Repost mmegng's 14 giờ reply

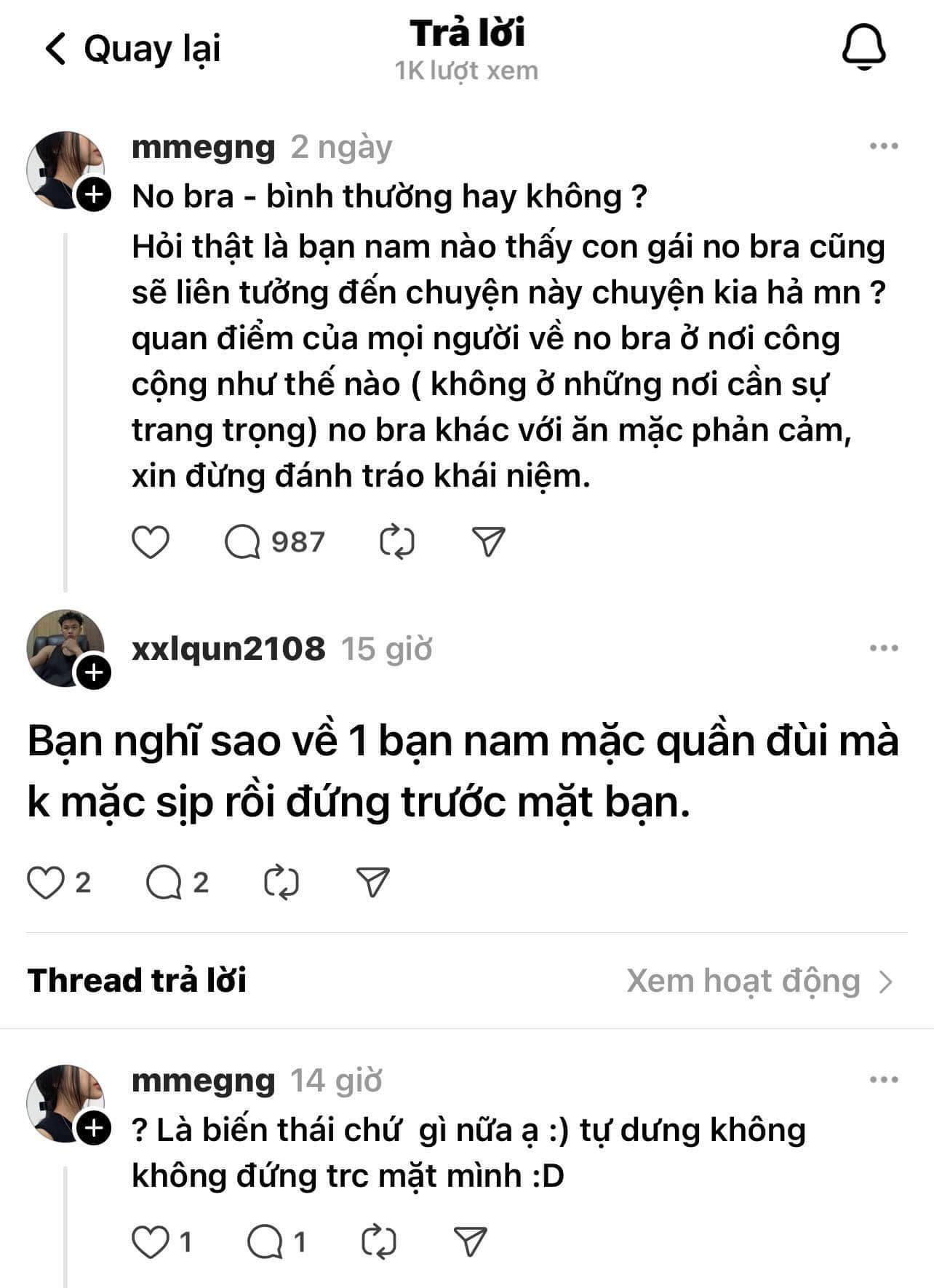(379, 1241)
